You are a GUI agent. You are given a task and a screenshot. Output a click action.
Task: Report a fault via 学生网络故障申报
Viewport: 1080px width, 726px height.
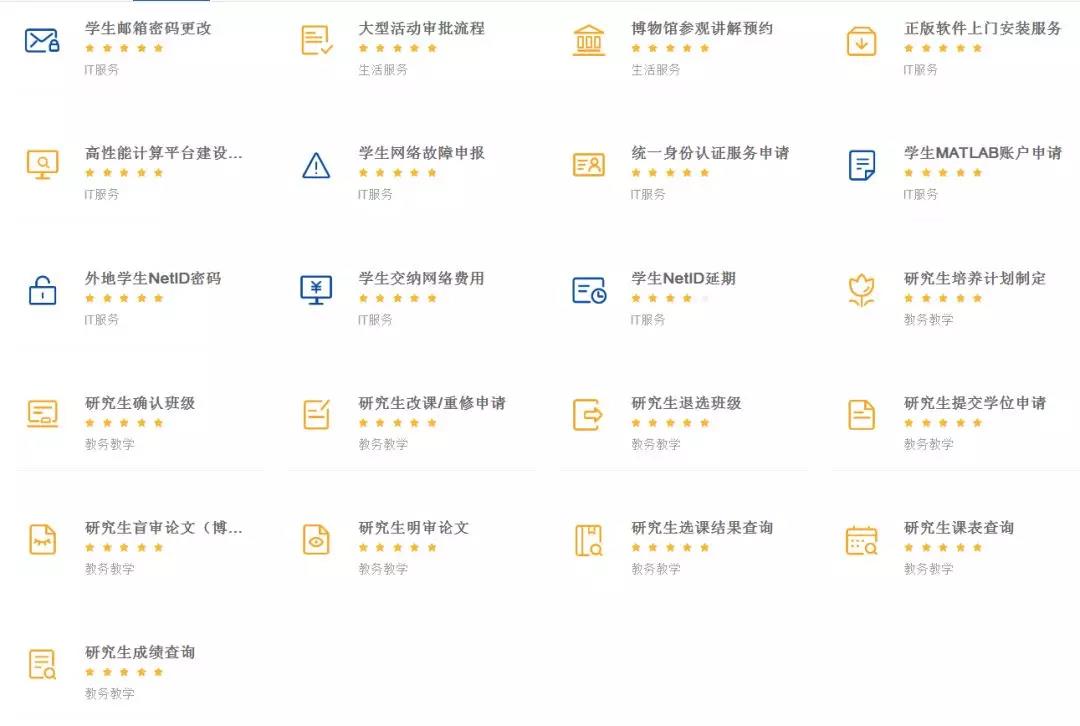pyautogui.click(x=421, y=154)
